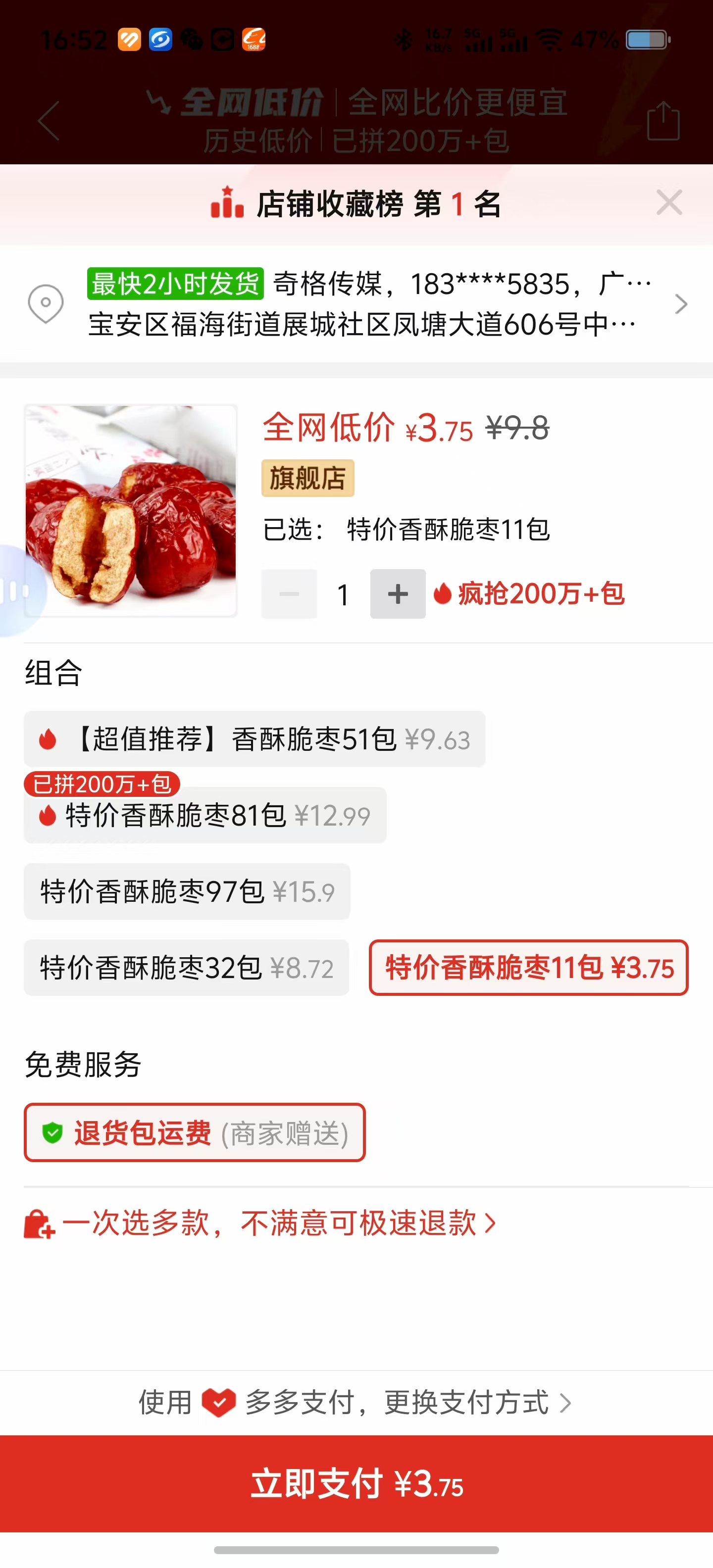Increase quantity with the plus button
This screenshot has width=713, height=1568.
(398, 593)
